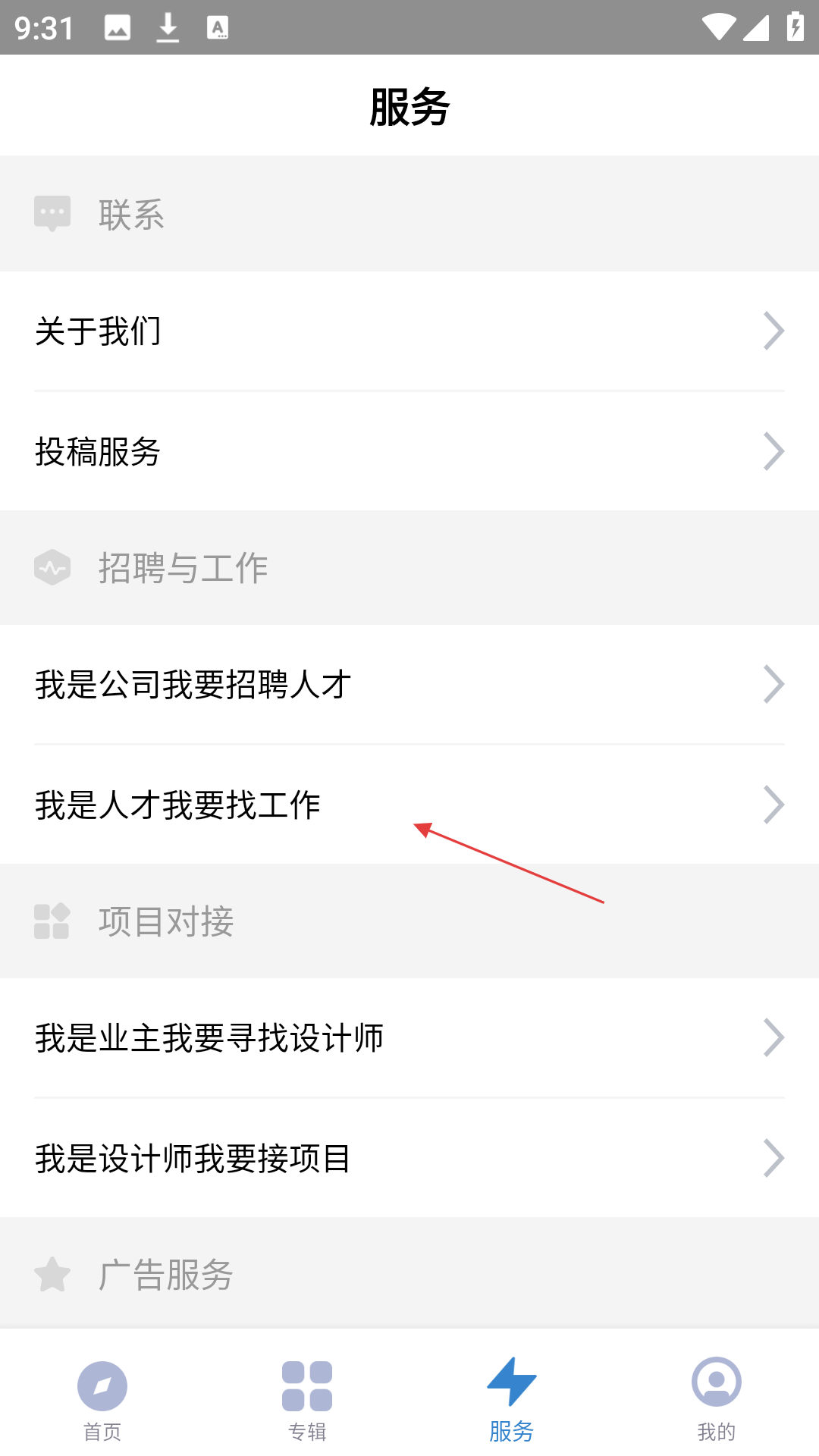Select 我是公司我要招聘人才
The height and width of the screenshot is (1456, 819).
tap(409, 685)
